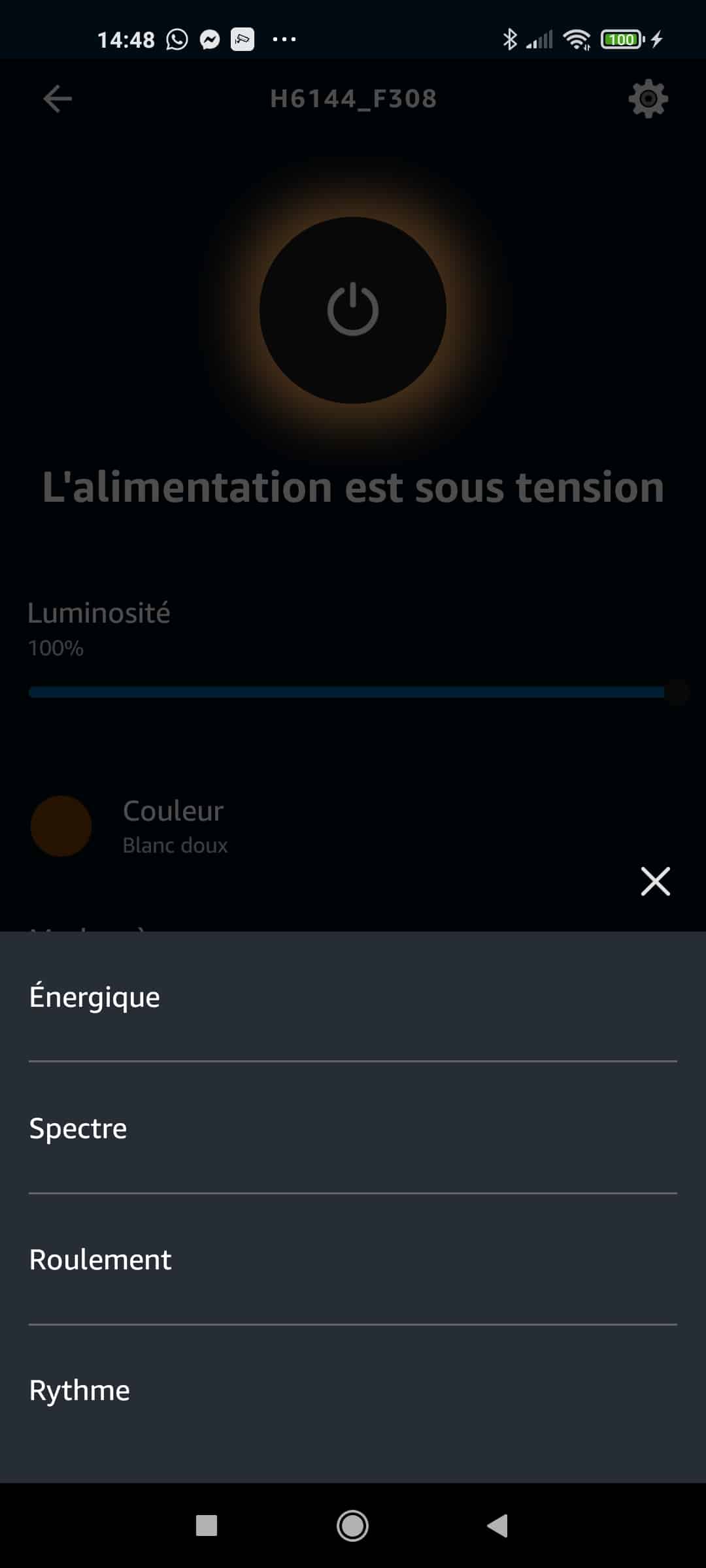
Task: Tap the system home button
Action: [352, 1526]
